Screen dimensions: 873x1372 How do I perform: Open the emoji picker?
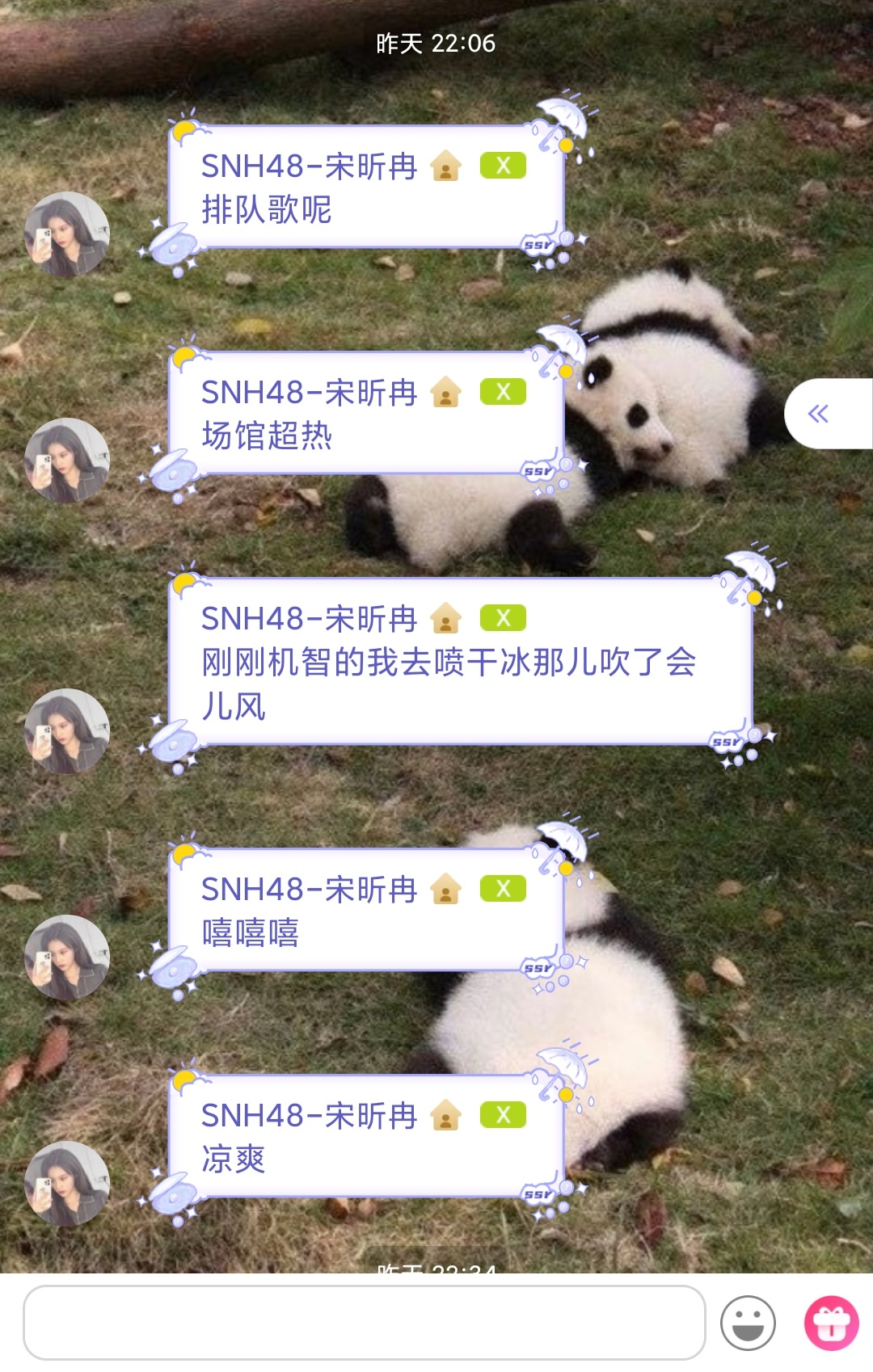point(748,1323)
